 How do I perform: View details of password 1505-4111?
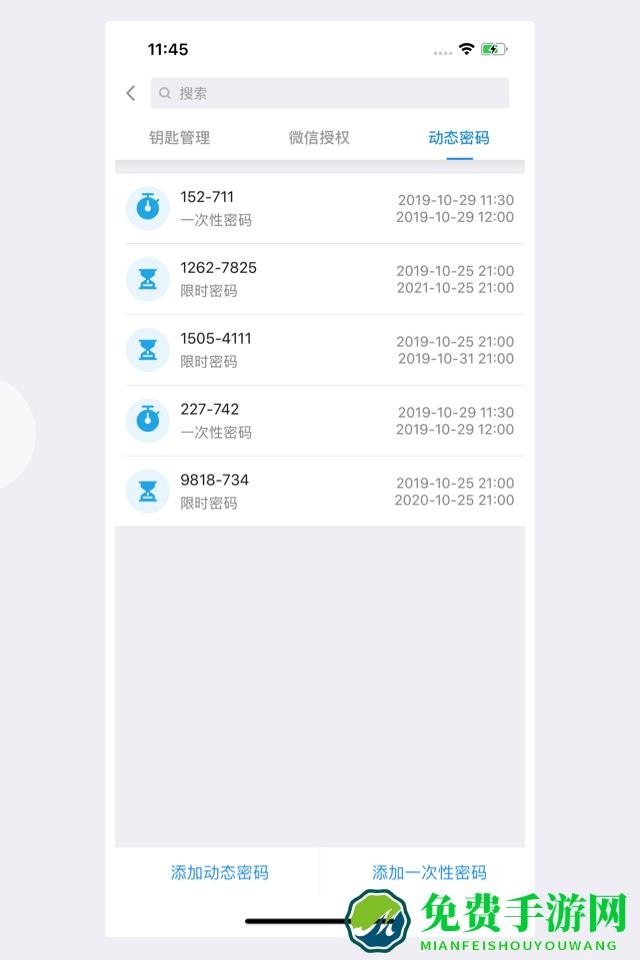click(320, 350)
